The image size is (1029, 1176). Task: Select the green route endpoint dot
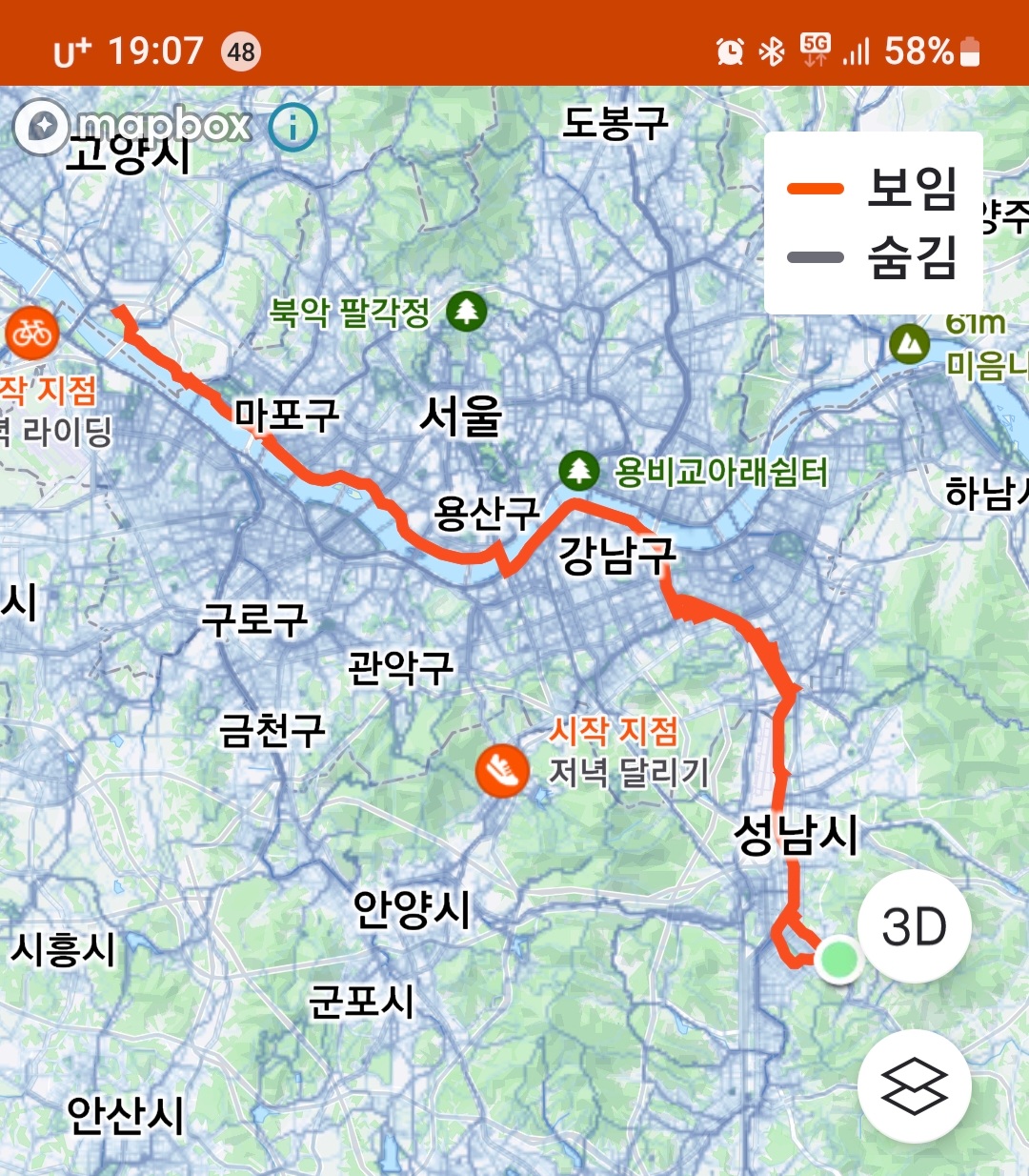click(838, 959)
